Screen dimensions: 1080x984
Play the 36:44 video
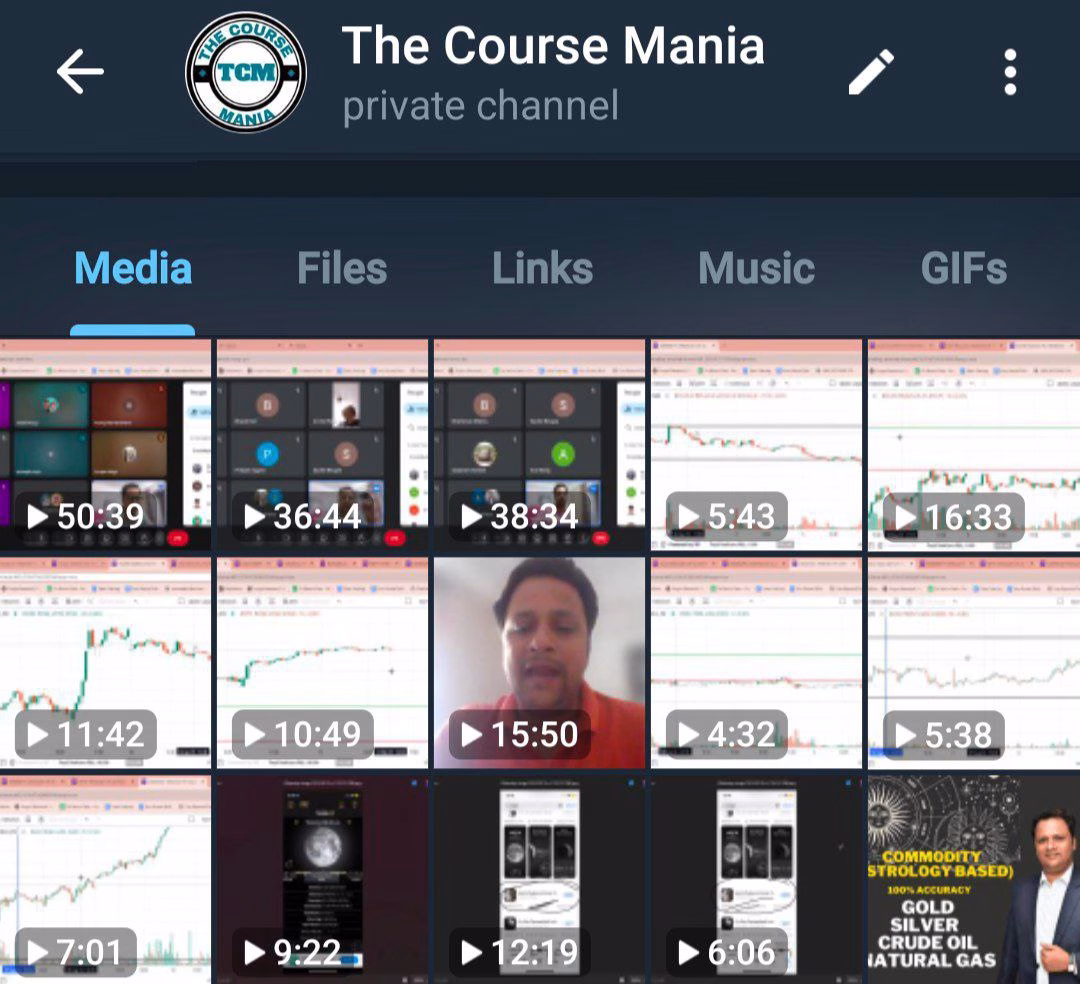(322, 445)
